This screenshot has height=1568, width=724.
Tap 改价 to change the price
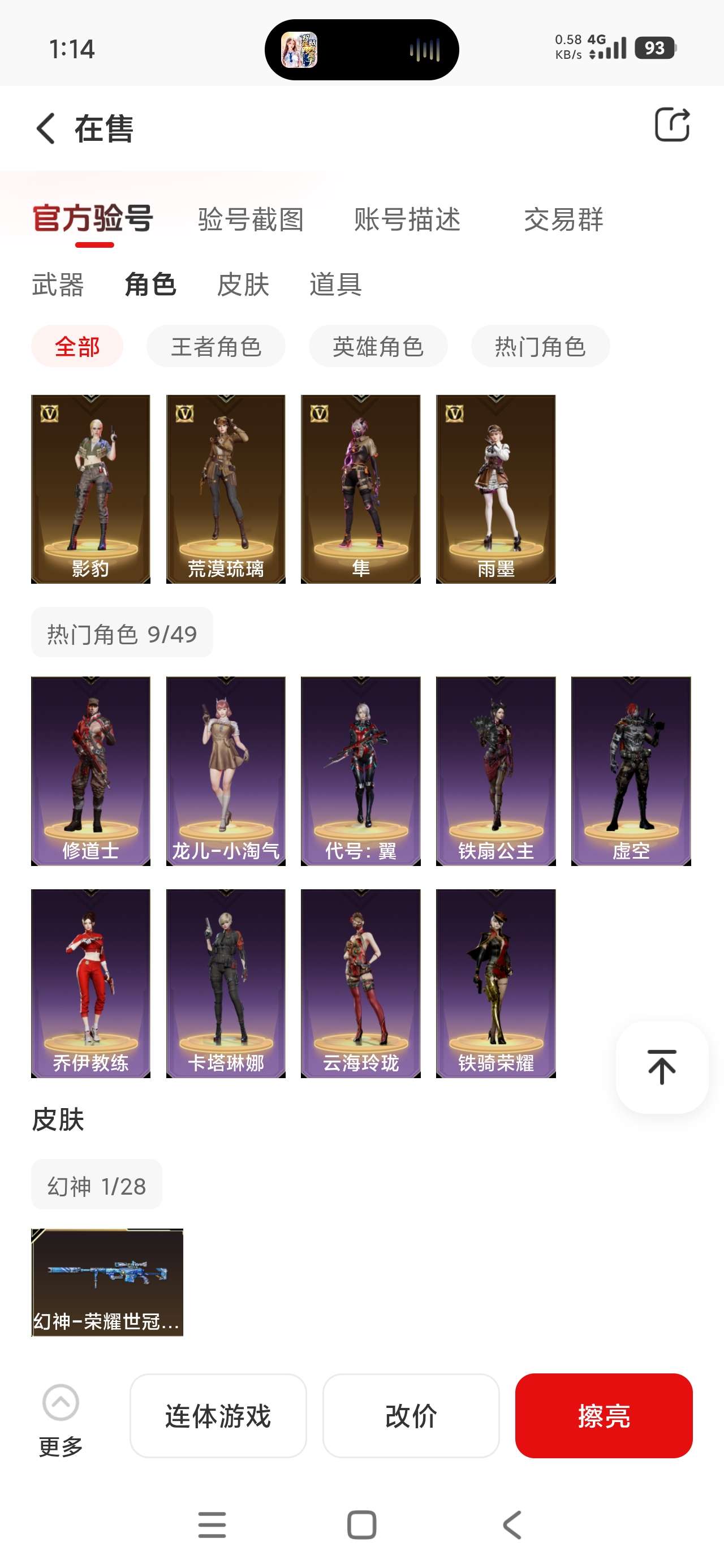click(x=411, y=1416)
